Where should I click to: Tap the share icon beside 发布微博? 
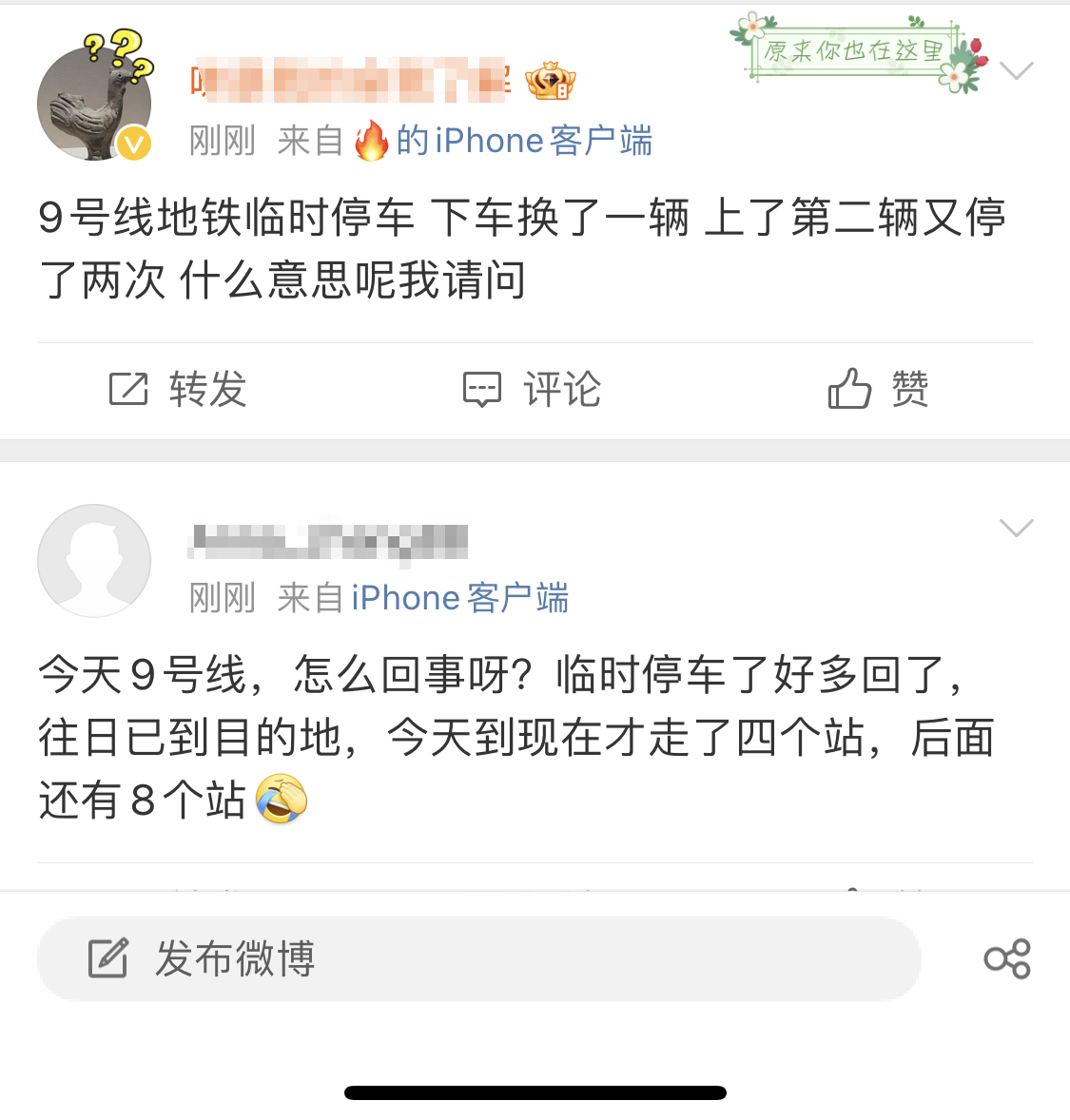coord(1007,958)
